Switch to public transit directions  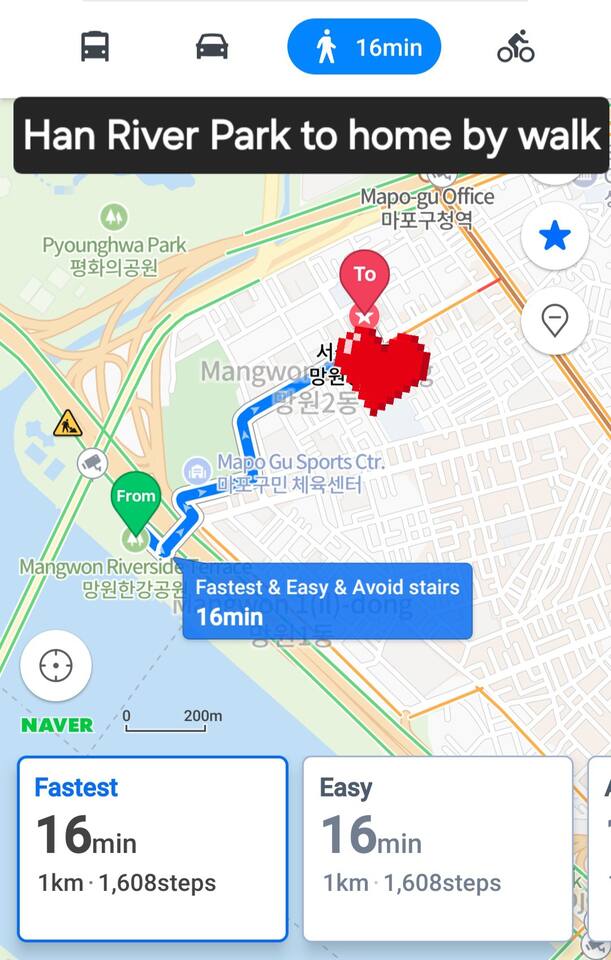click(95, 46)
